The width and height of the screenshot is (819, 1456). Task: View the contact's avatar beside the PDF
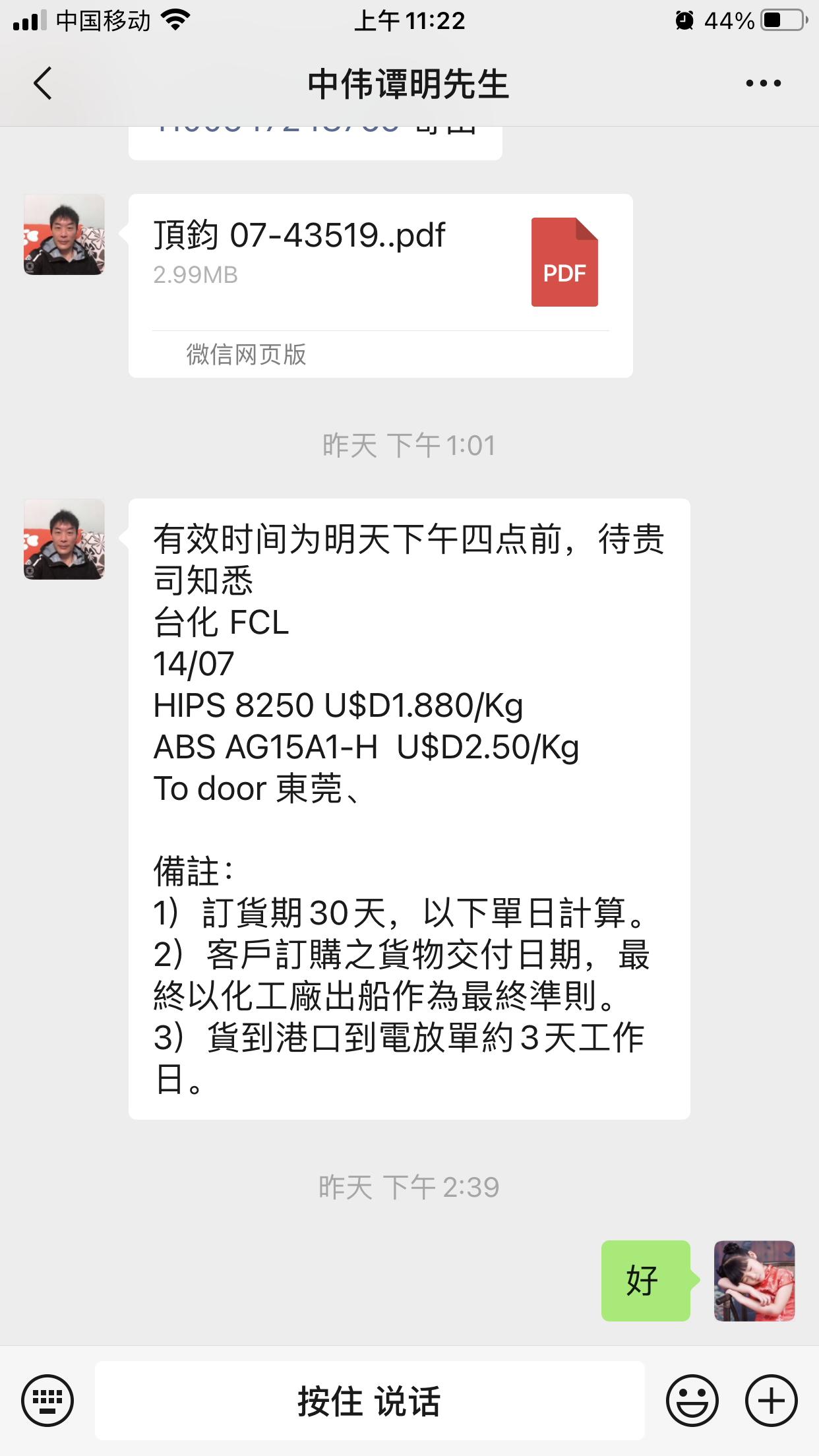pos(64,234)
